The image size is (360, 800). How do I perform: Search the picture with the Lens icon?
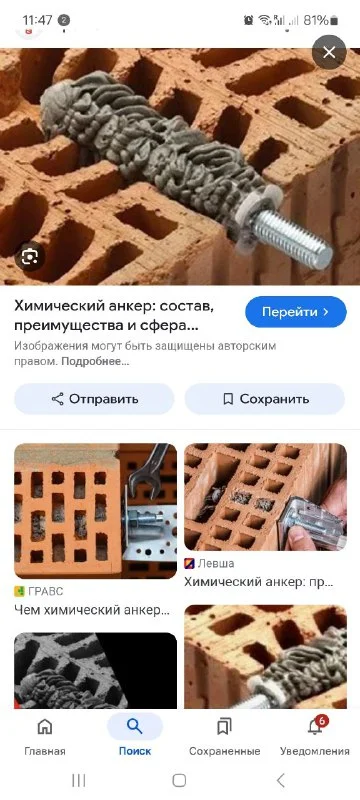click(x=30, y=256)
